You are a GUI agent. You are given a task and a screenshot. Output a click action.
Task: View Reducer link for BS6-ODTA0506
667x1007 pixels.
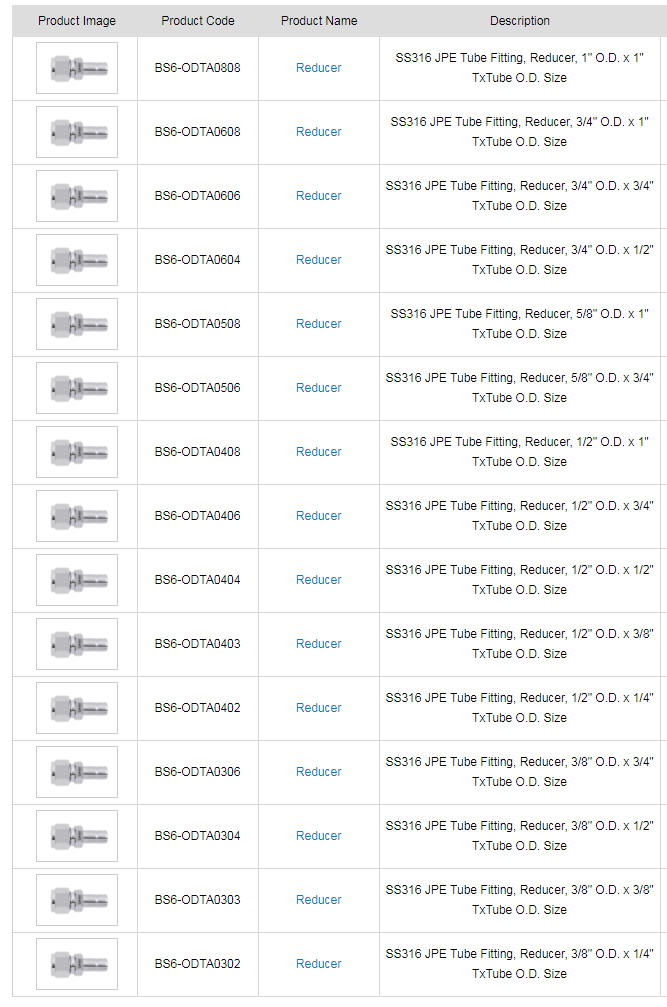318,388
